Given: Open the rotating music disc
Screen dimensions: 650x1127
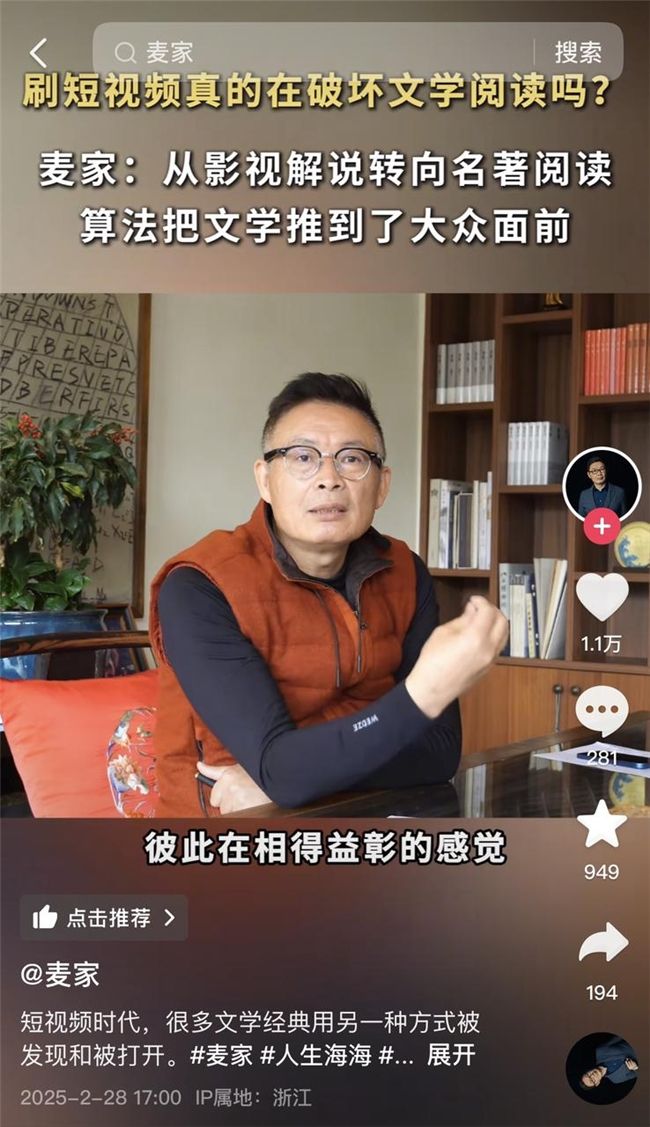Looking at the screenshot, I should 601,1067.
